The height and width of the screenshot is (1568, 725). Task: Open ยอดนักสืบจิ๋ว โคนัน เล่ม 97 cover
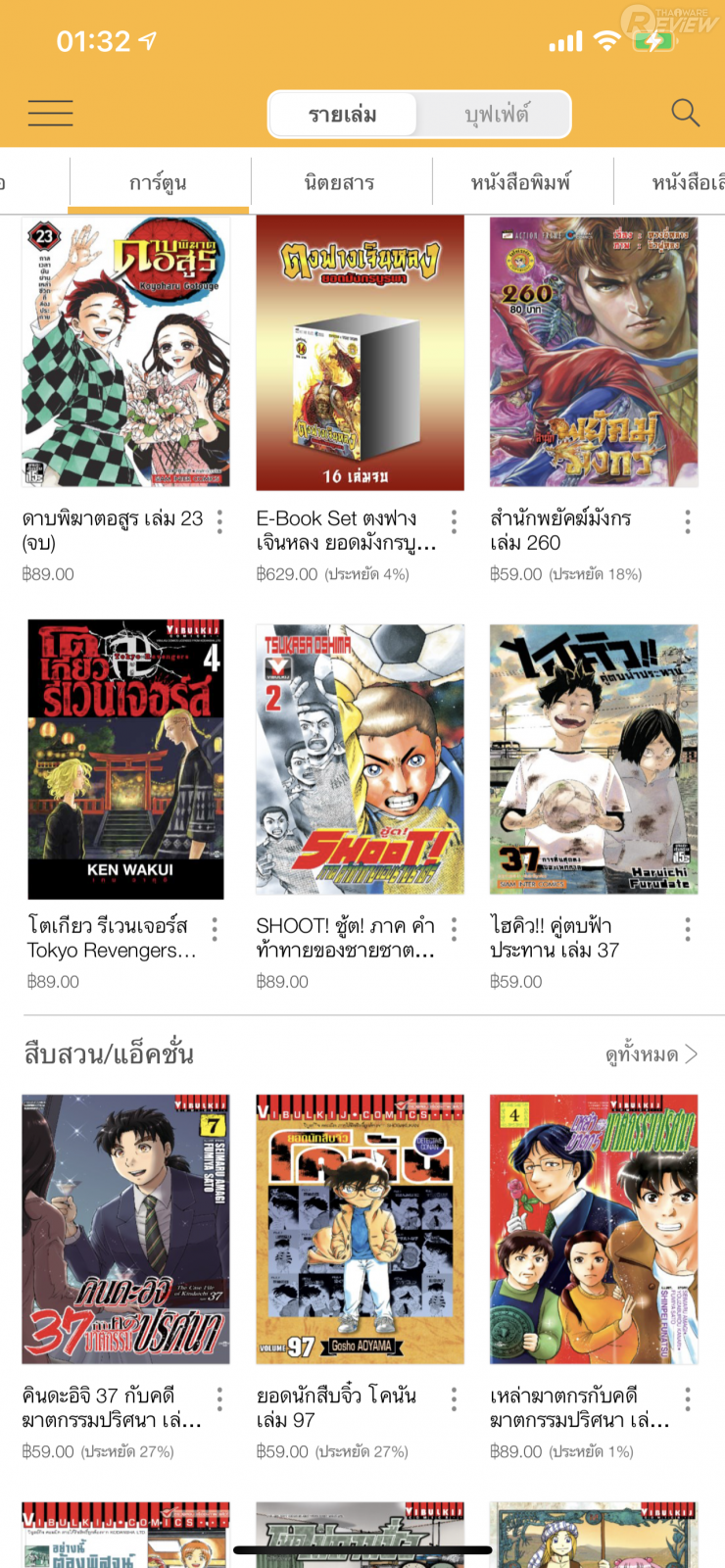tap(360, 1229)
